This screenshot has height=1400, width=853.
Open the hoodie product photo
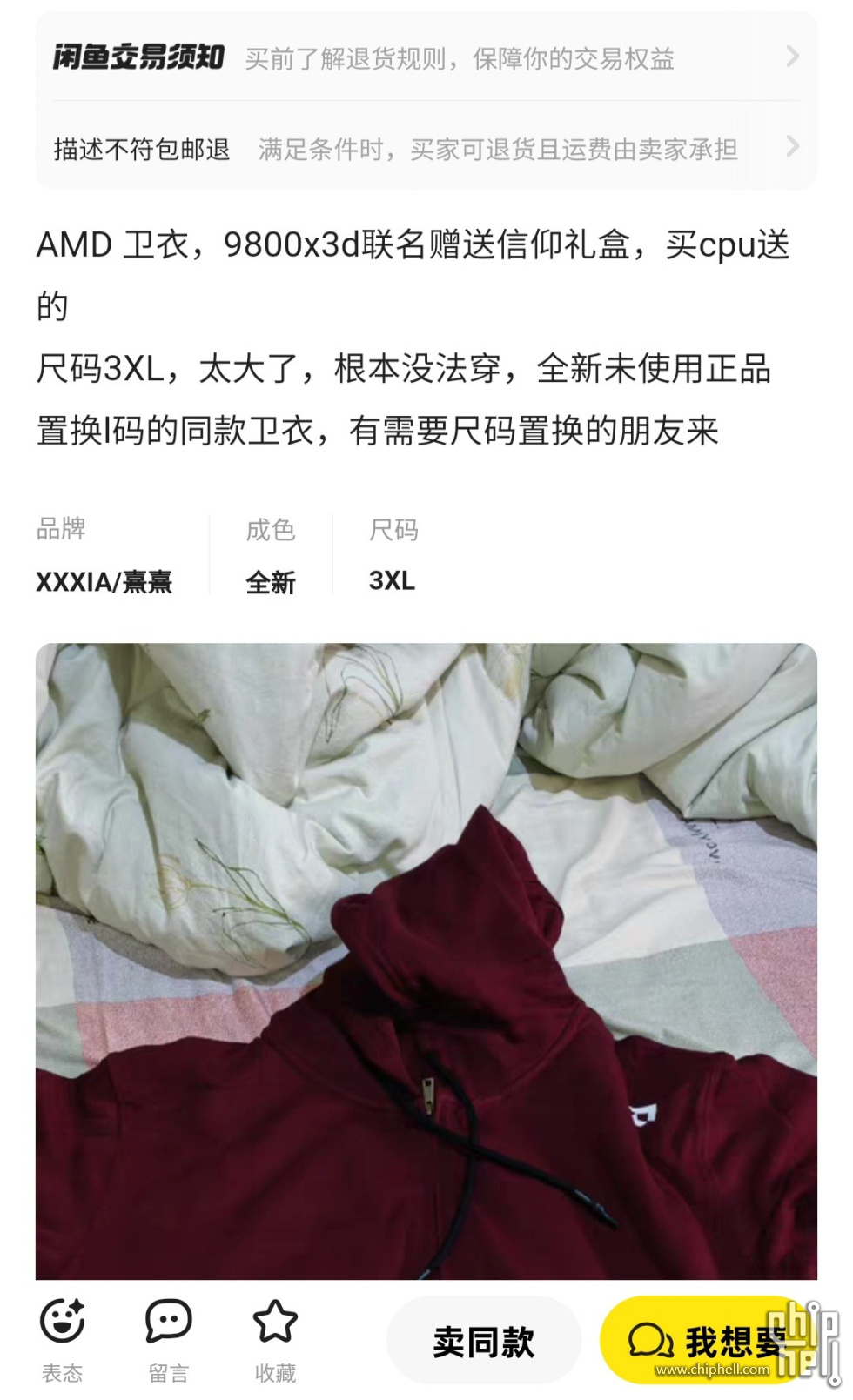pos(426,961)
